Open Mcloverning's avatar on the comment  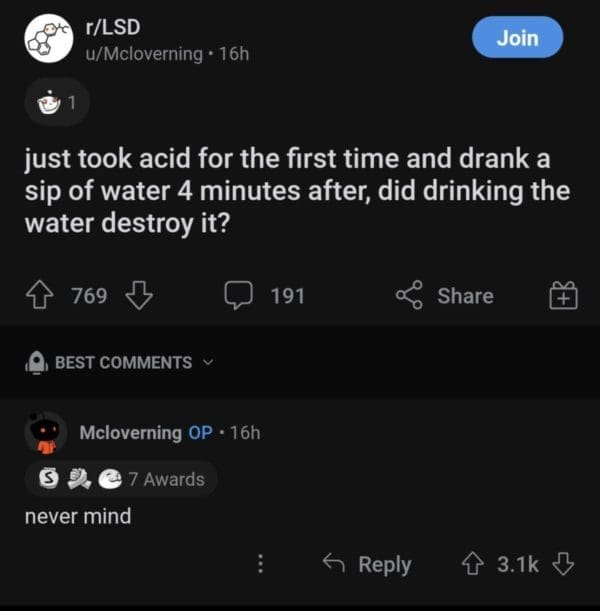click(x=46, y=433)
